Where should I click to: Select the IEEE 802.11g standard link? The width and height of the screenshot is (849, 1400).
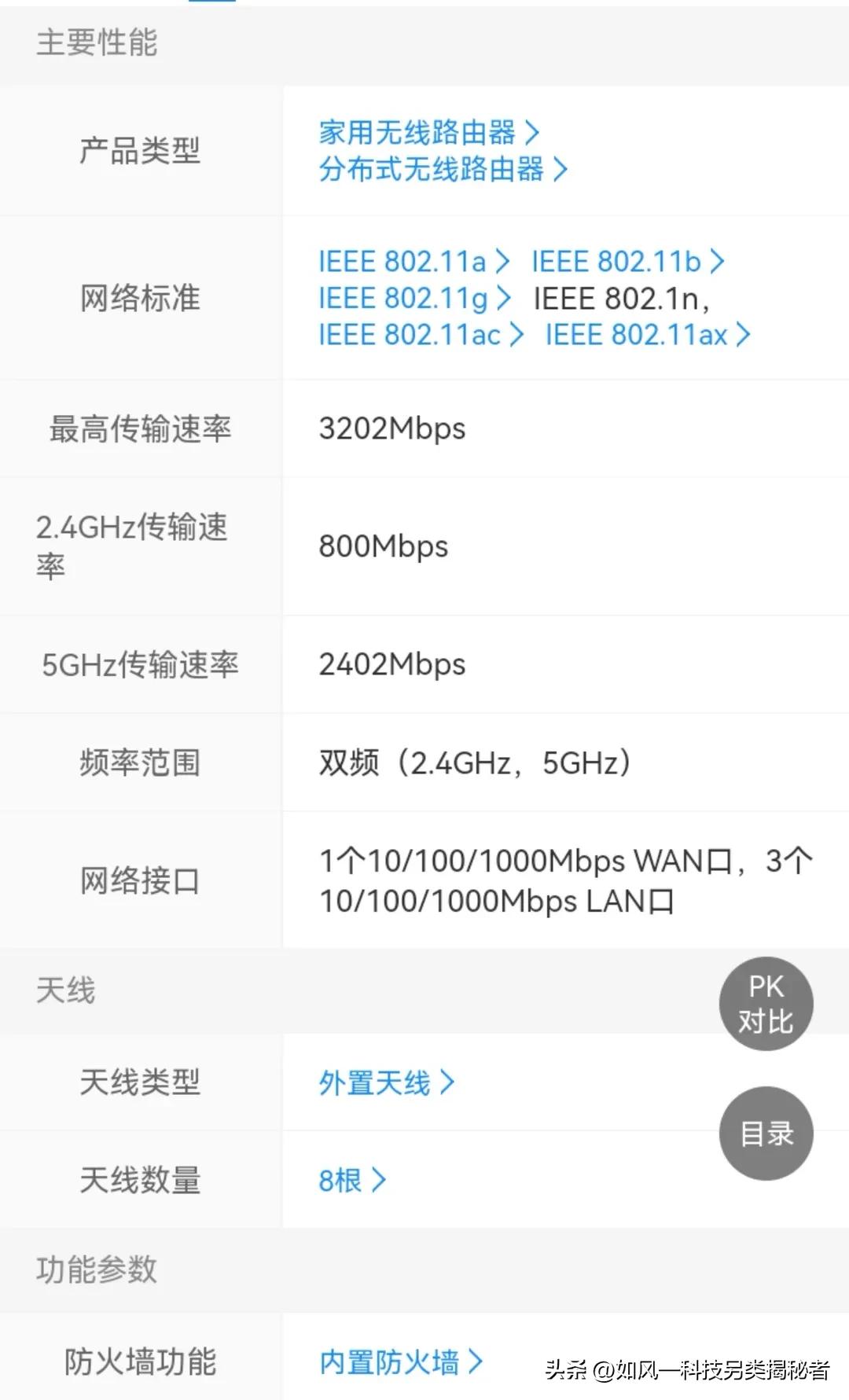(x=405, y=298)
